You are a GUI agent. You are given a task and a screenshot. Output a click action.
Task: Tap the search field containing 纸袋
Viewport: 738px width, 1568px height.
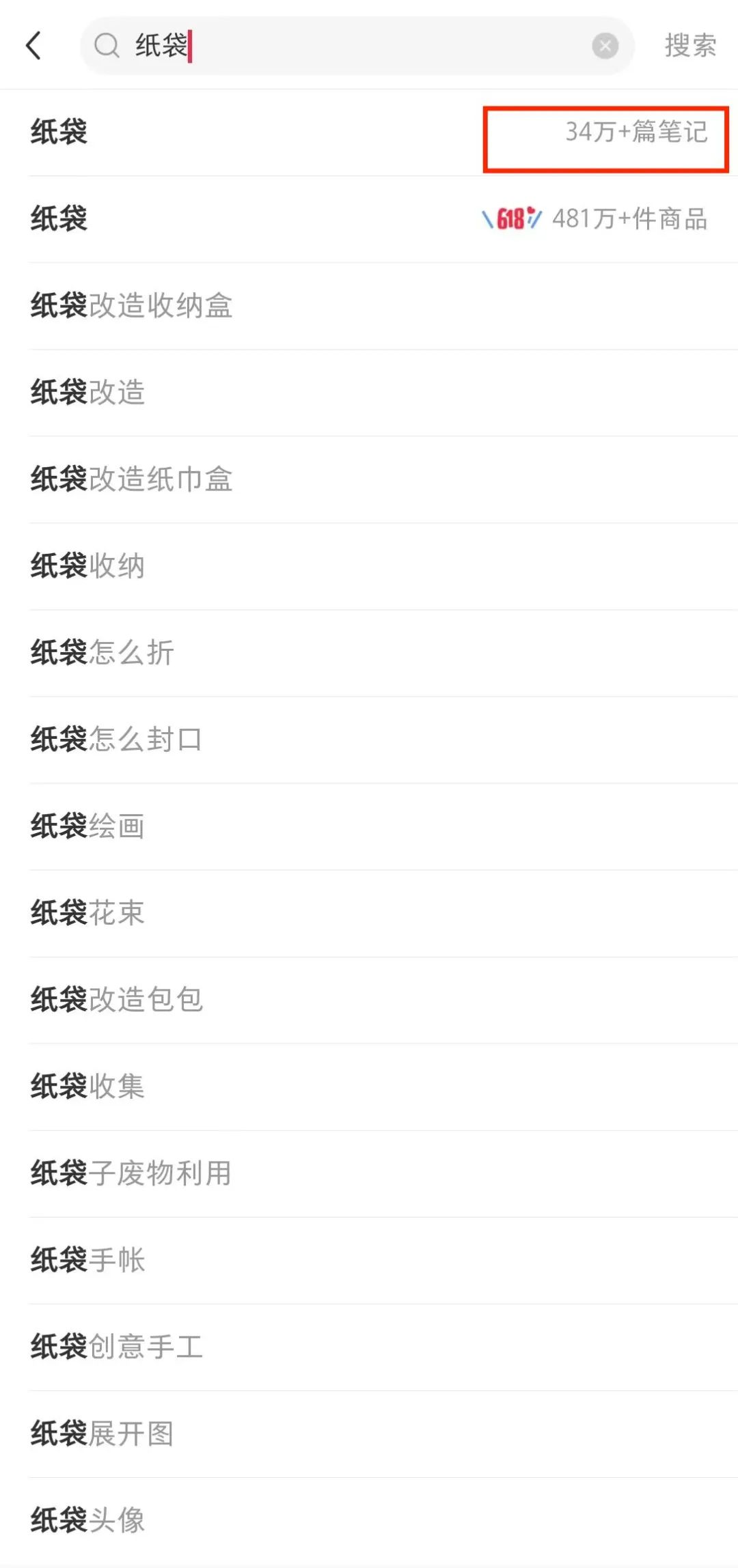(x=342, y=46)
